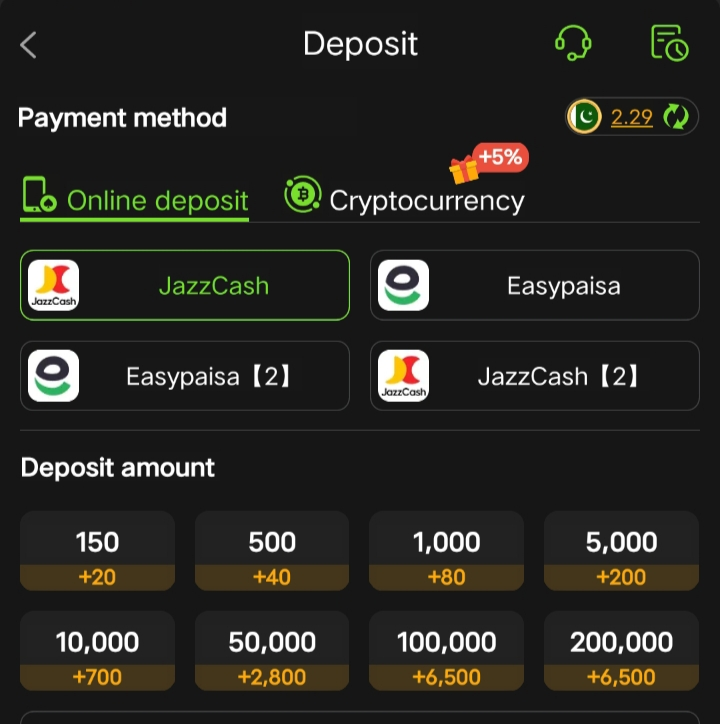Select the 150 deposit amount
Screen dimensions: 720x724
point(97,552)
